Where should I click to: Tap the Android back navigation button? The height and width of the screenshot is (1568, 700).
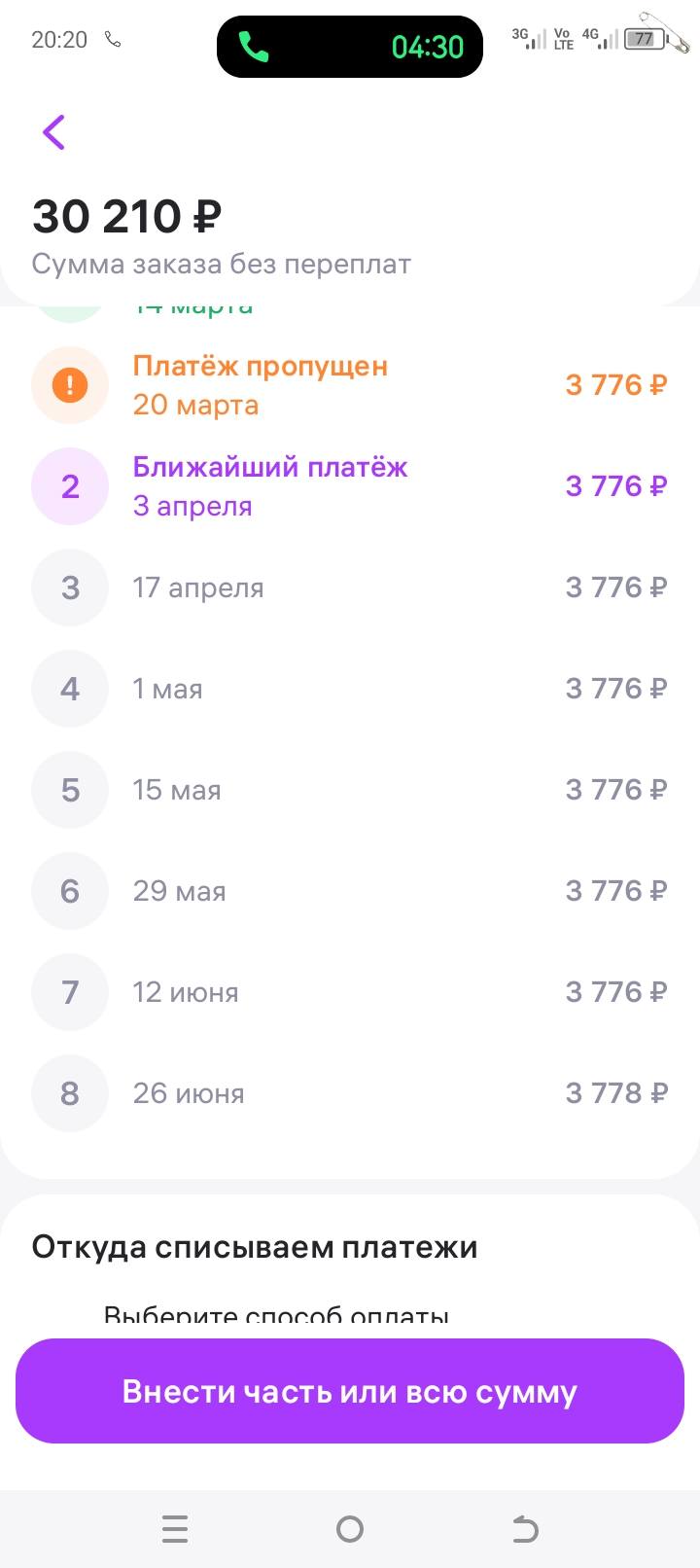tap(524, 1528)
